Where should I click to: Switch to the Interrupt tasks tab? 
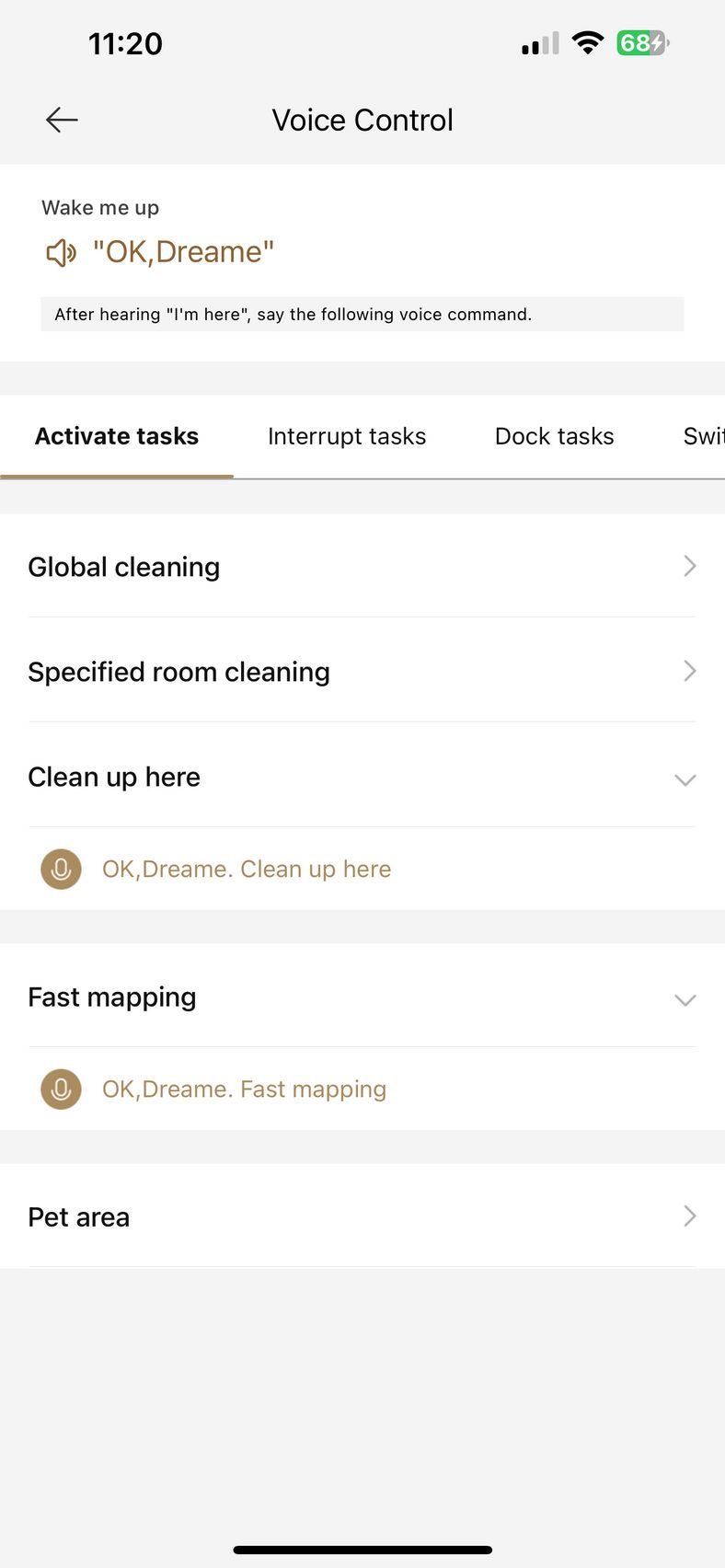pos(347,436)
